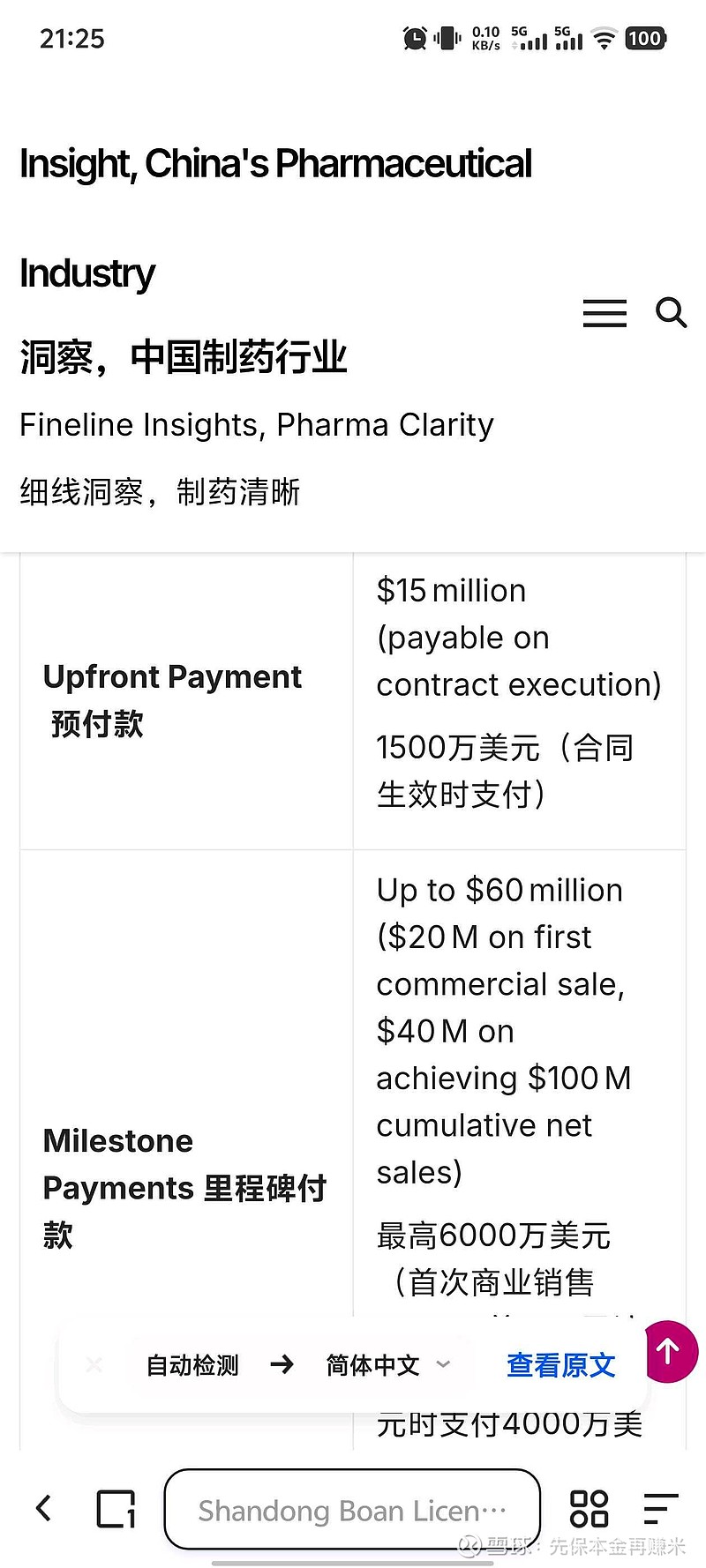The width and height of the screenshot is (706, 1568).
Task: Open the site's hamburger menu
Action: 605,313
